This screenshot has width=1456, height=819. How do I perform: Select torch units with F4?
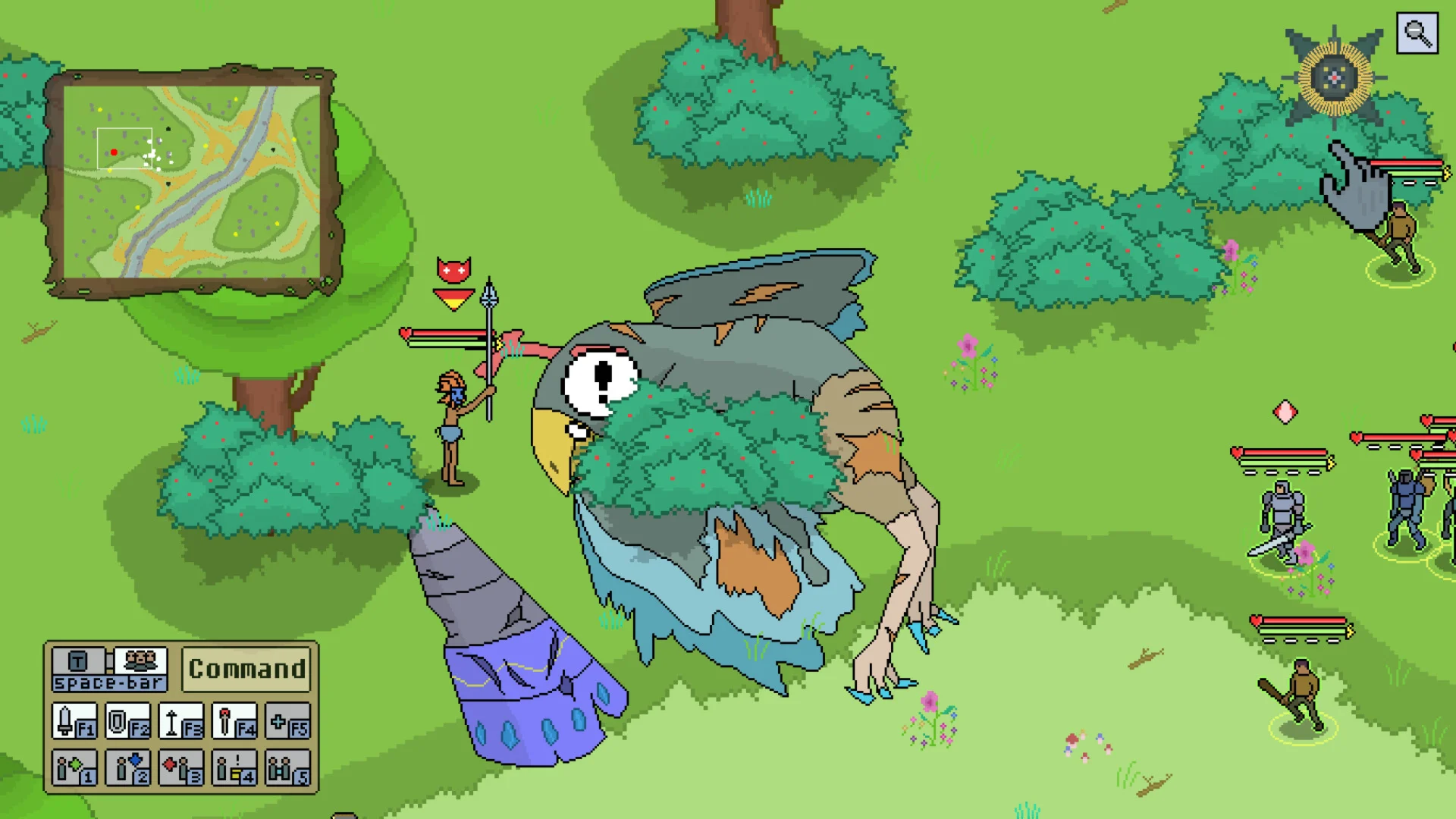pyautogui.click(x=234, y=721)
